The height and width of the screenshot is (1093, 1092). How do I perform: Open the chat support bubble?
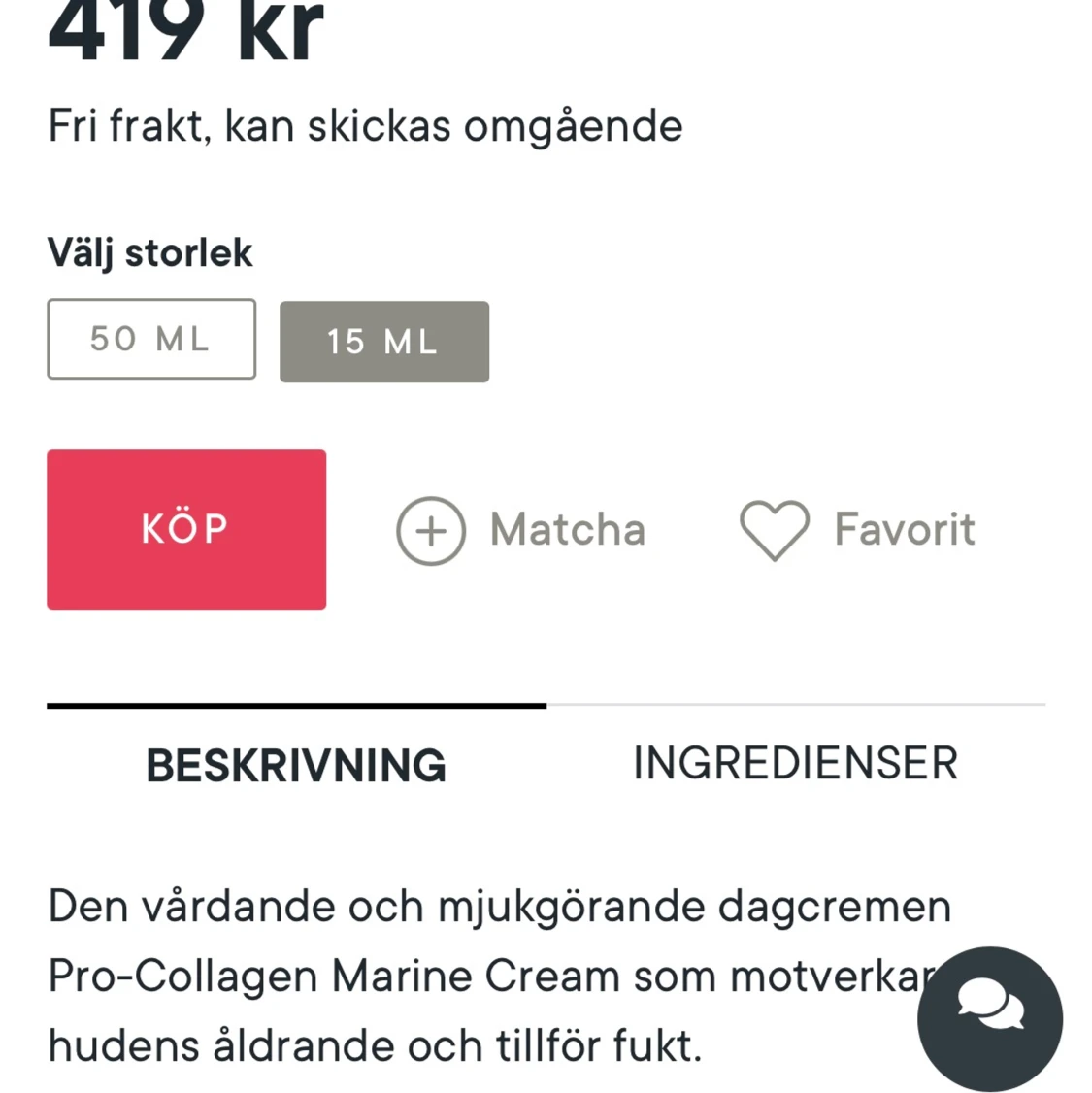pyautogui.click(x=989, y=1019)
